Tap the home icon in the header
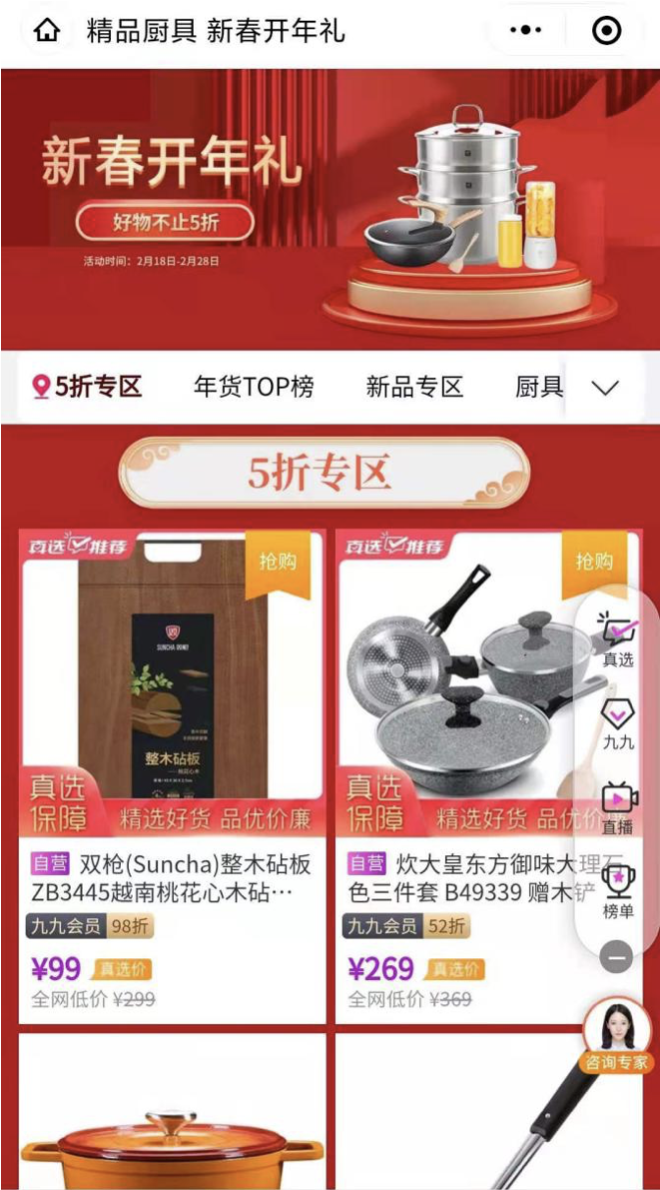 tap(46, 31)
